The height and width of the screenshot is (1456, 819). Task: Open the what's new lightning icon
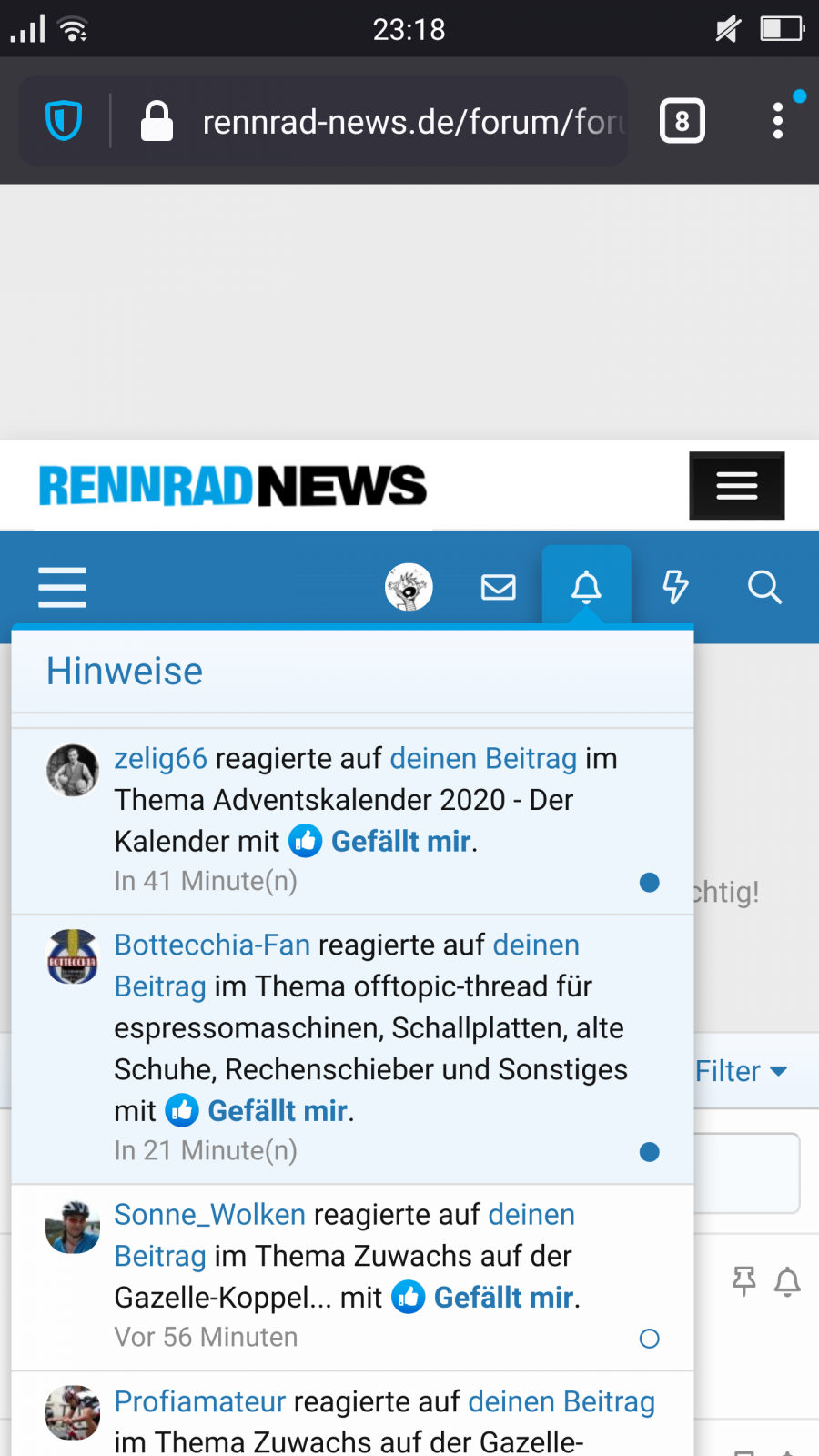(675, 588)
